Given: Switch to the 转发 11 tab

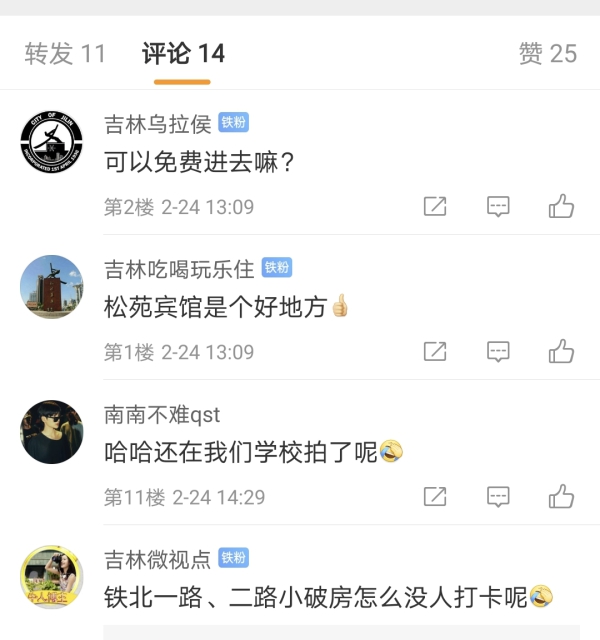Looking at the screenshot, I should tap(65, 54).
